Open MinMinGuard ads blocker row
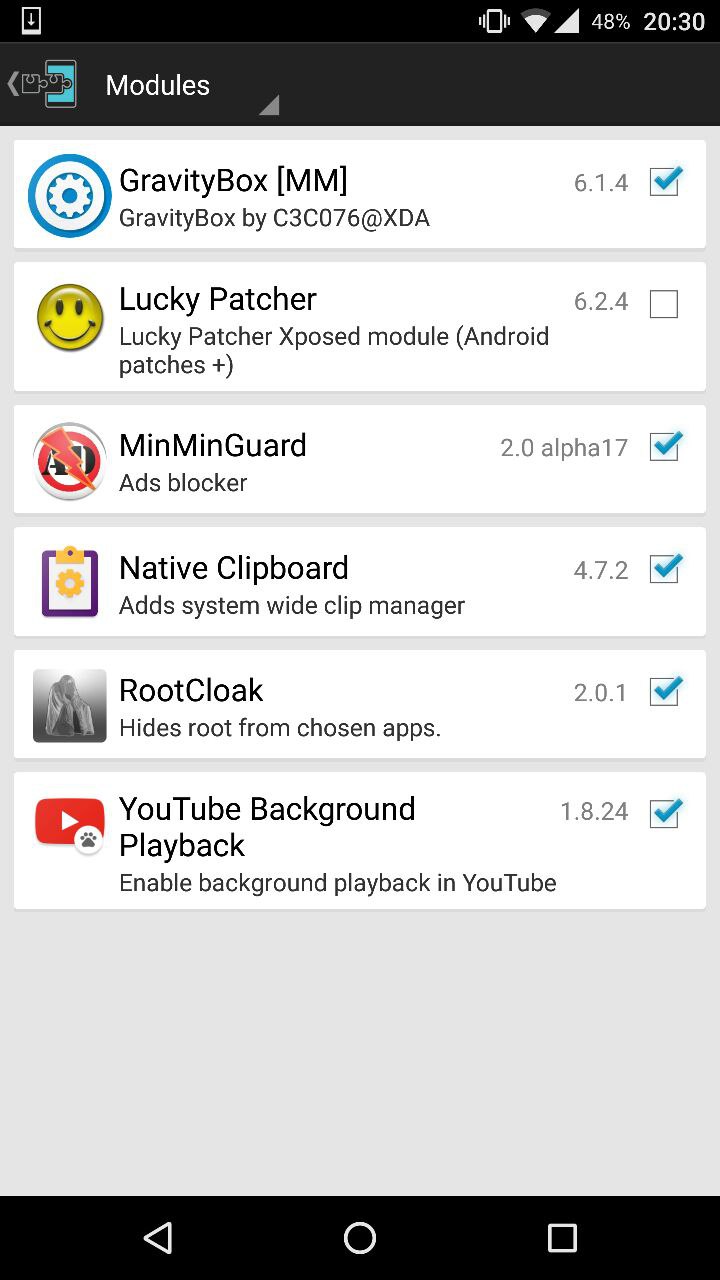The image size is (720, 1280). point(300,460)
